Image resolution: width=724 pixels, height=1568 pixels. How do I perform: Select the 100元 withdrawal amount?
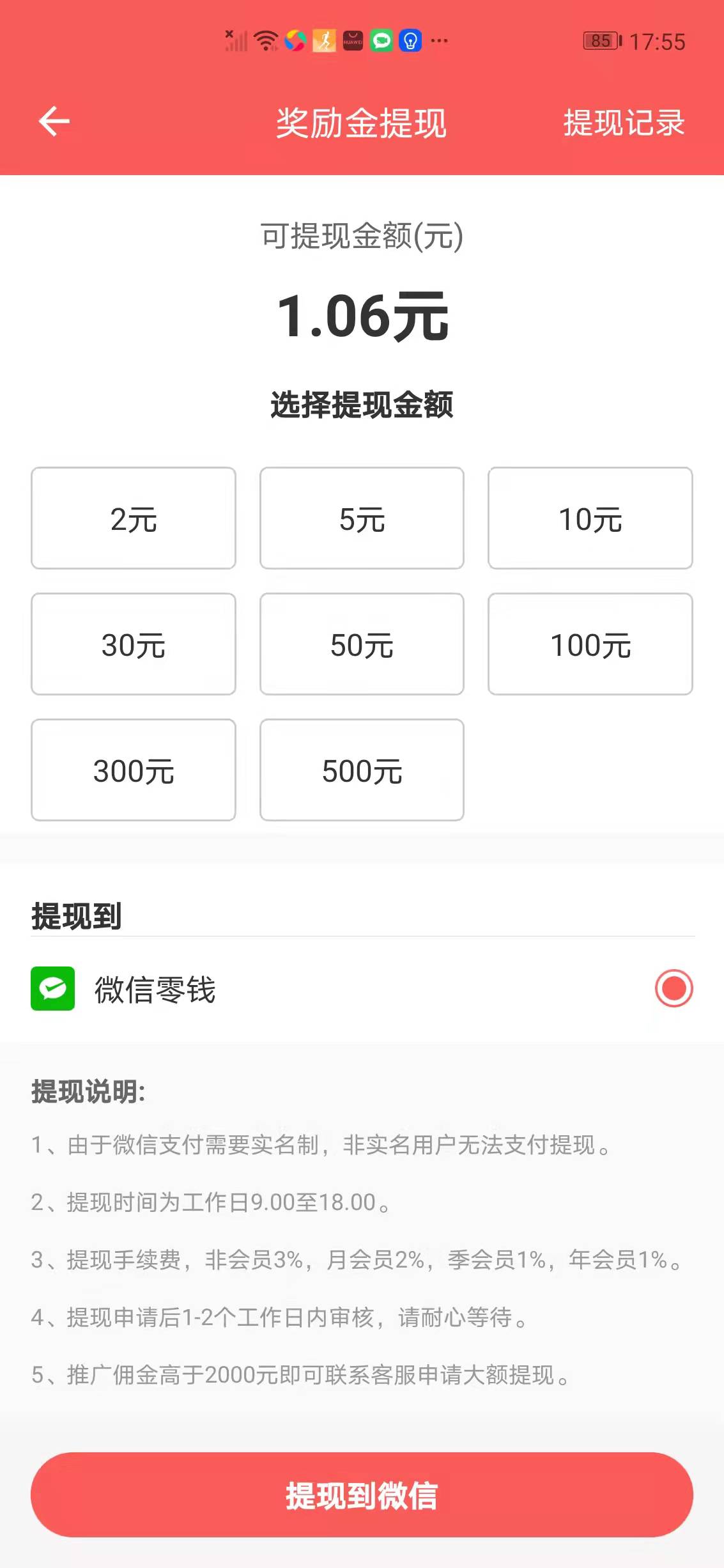(590, 644)
